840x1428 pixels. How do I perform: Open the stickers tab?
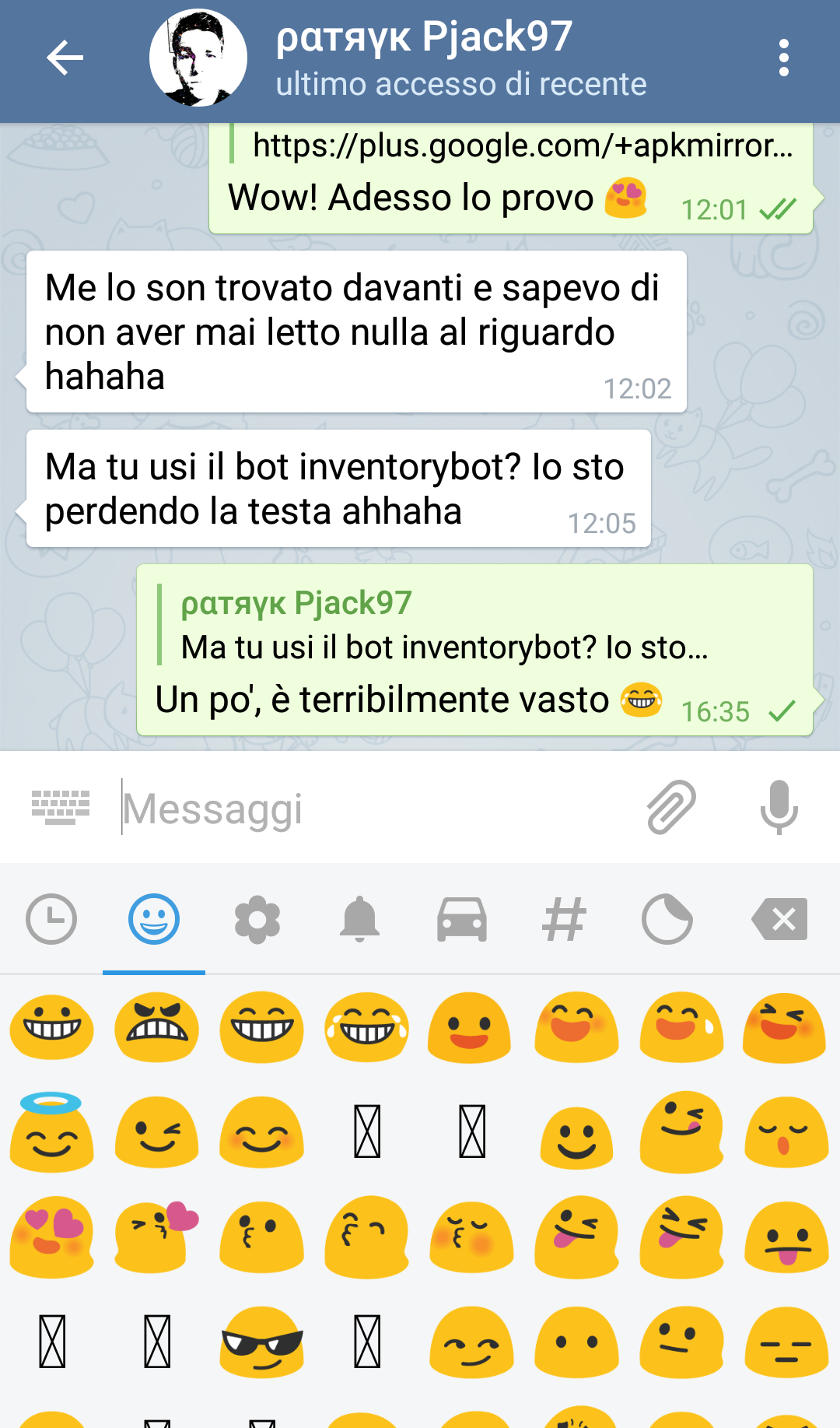pyautogui.click(x=667, y=919)
